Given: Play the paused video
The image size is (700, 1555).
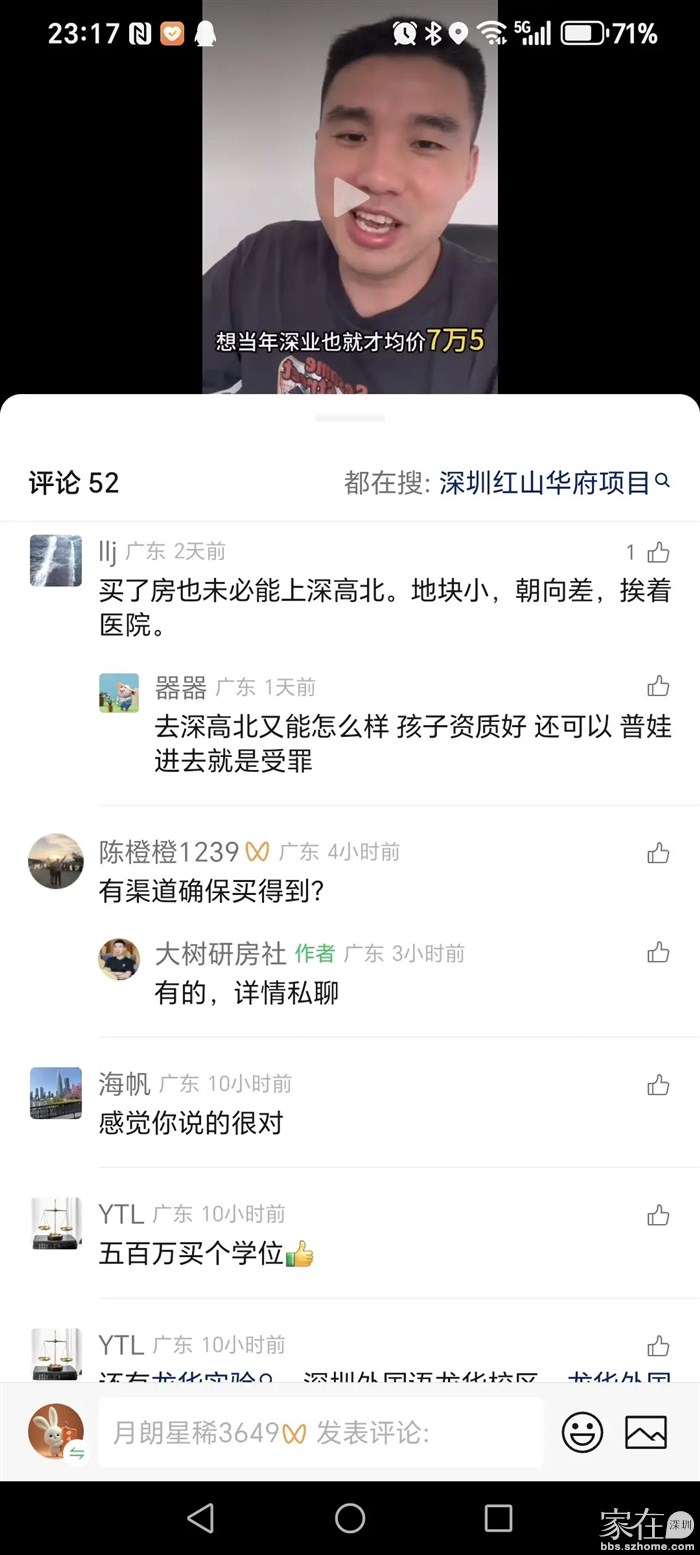Looking at the screenshot, I should coord(350,197).
